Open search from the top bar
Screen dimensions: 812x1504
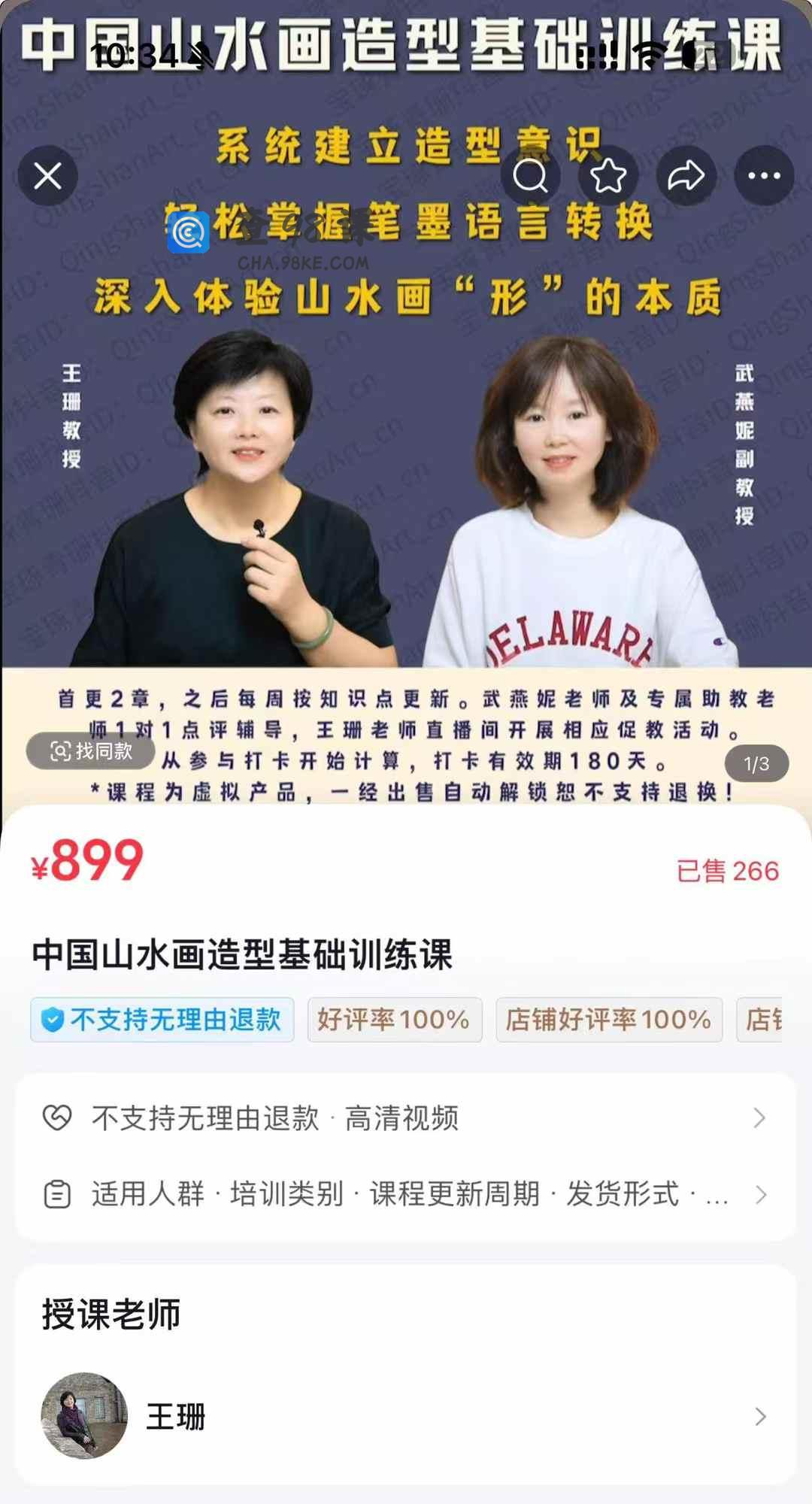pos(530,177)
